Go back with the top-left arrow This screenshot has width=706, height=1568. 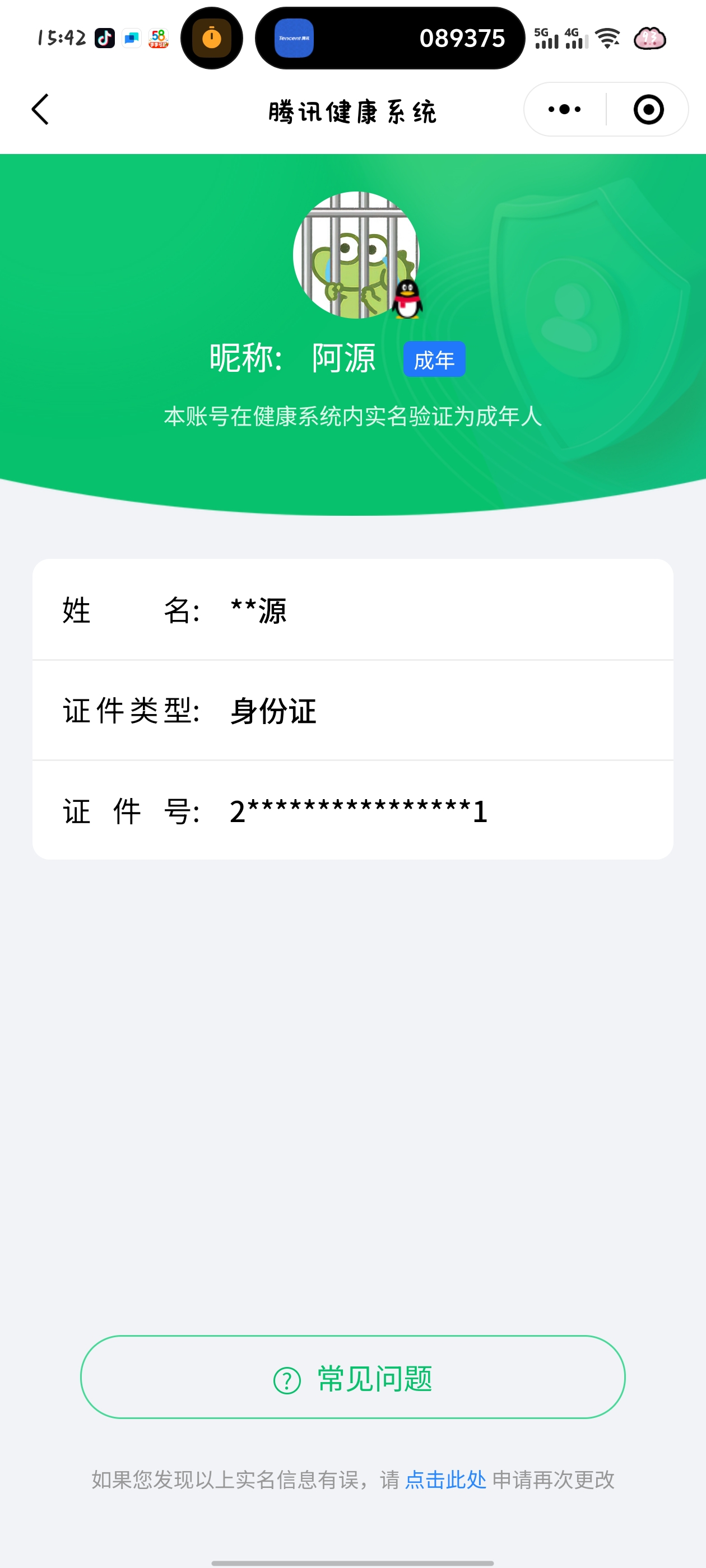coord(40,110)
